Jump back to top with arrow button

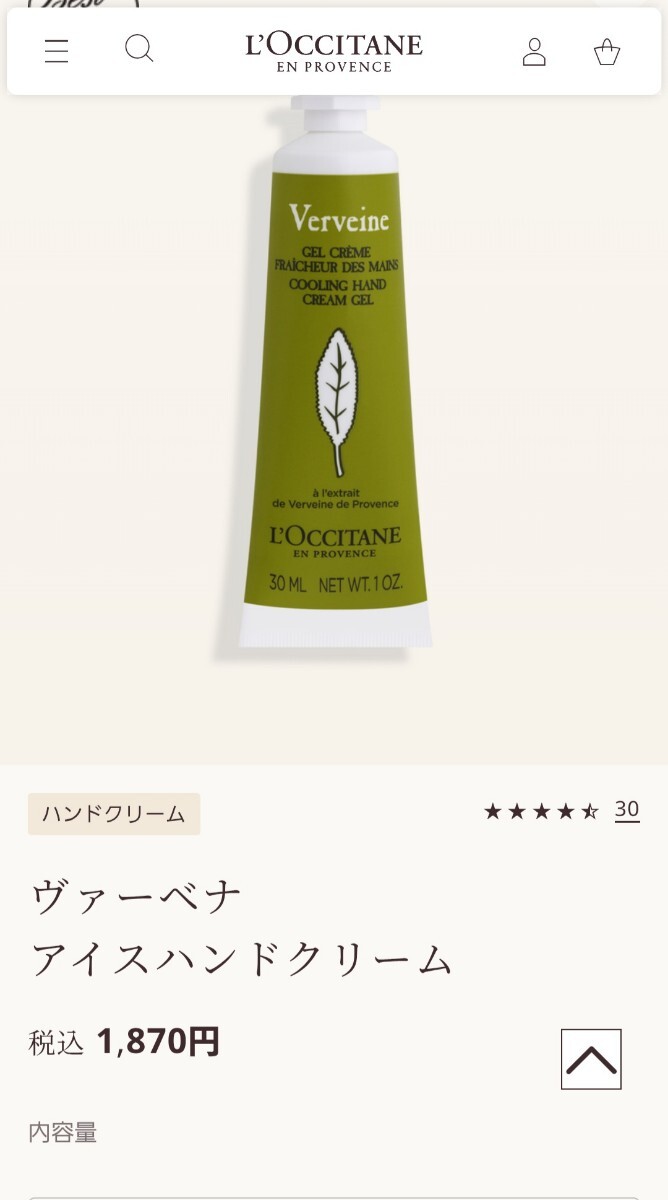pyautogui.click(x=591, y=1059)
